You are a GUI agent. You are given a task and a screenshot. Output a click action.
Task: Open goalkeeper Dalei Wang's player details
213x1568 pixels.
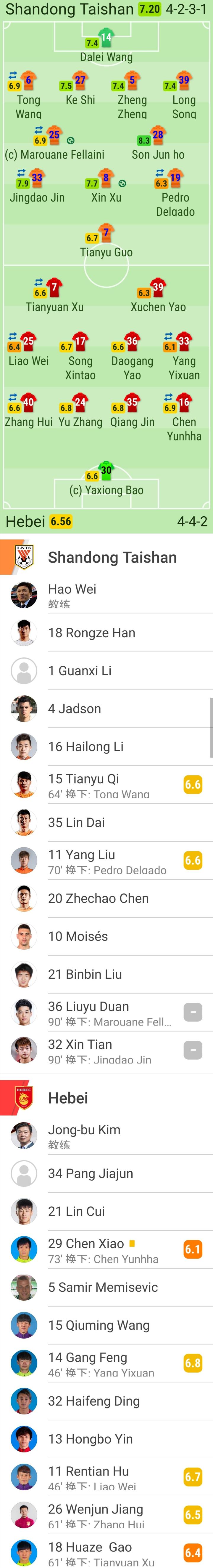point(106,46)
